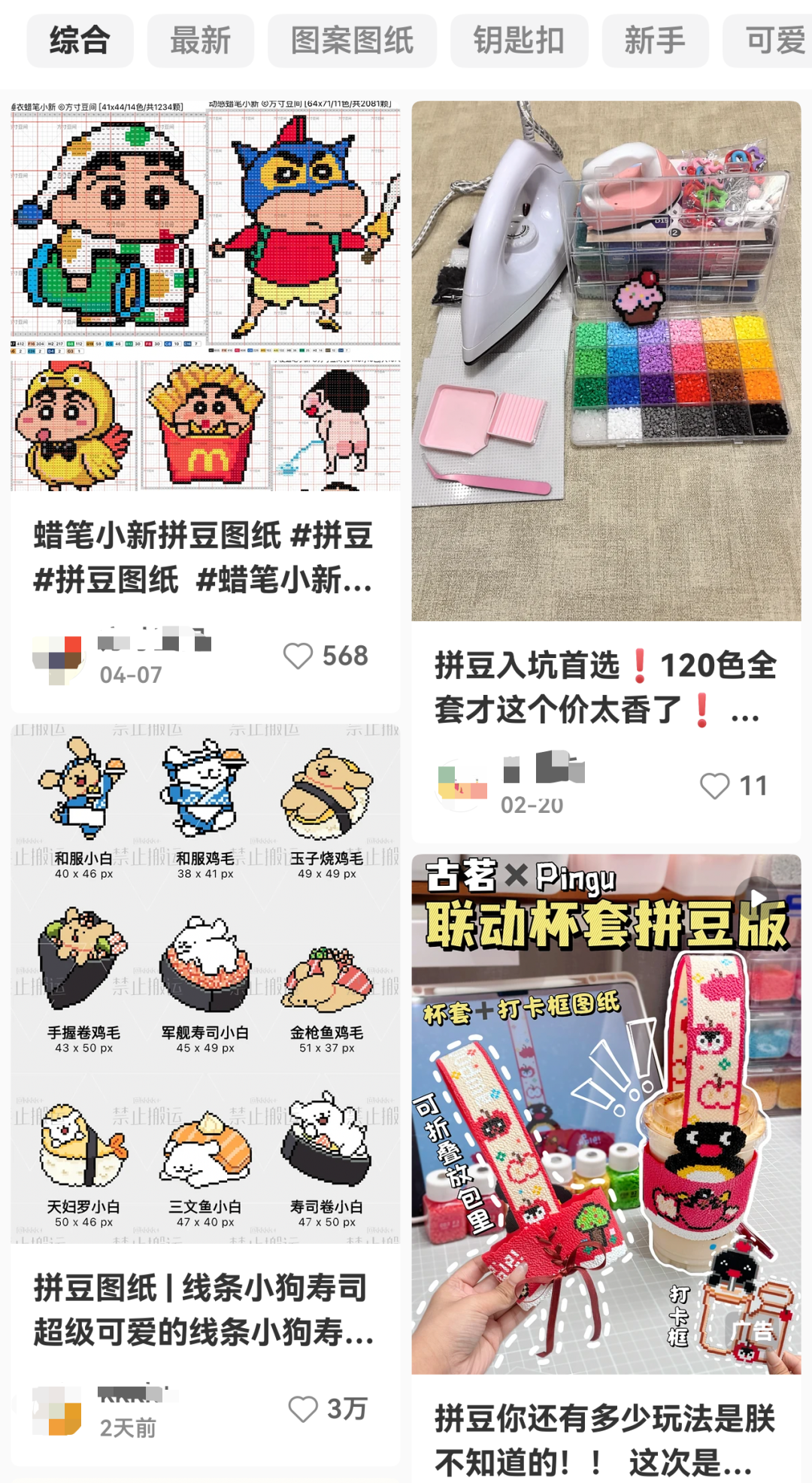The height and width of the screenshot is (1483, 812).
Task: Switch to the 综合 tab
Action: pyautogui.click(x=80, y=41)
